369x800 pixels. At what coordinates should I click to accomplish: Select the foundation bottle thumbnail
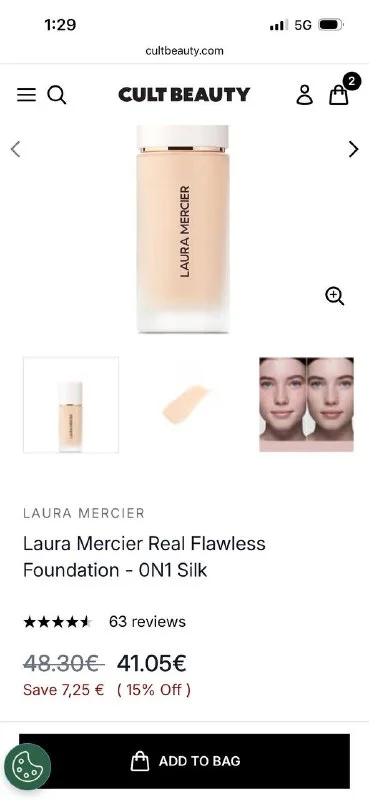tap(71, 405)
